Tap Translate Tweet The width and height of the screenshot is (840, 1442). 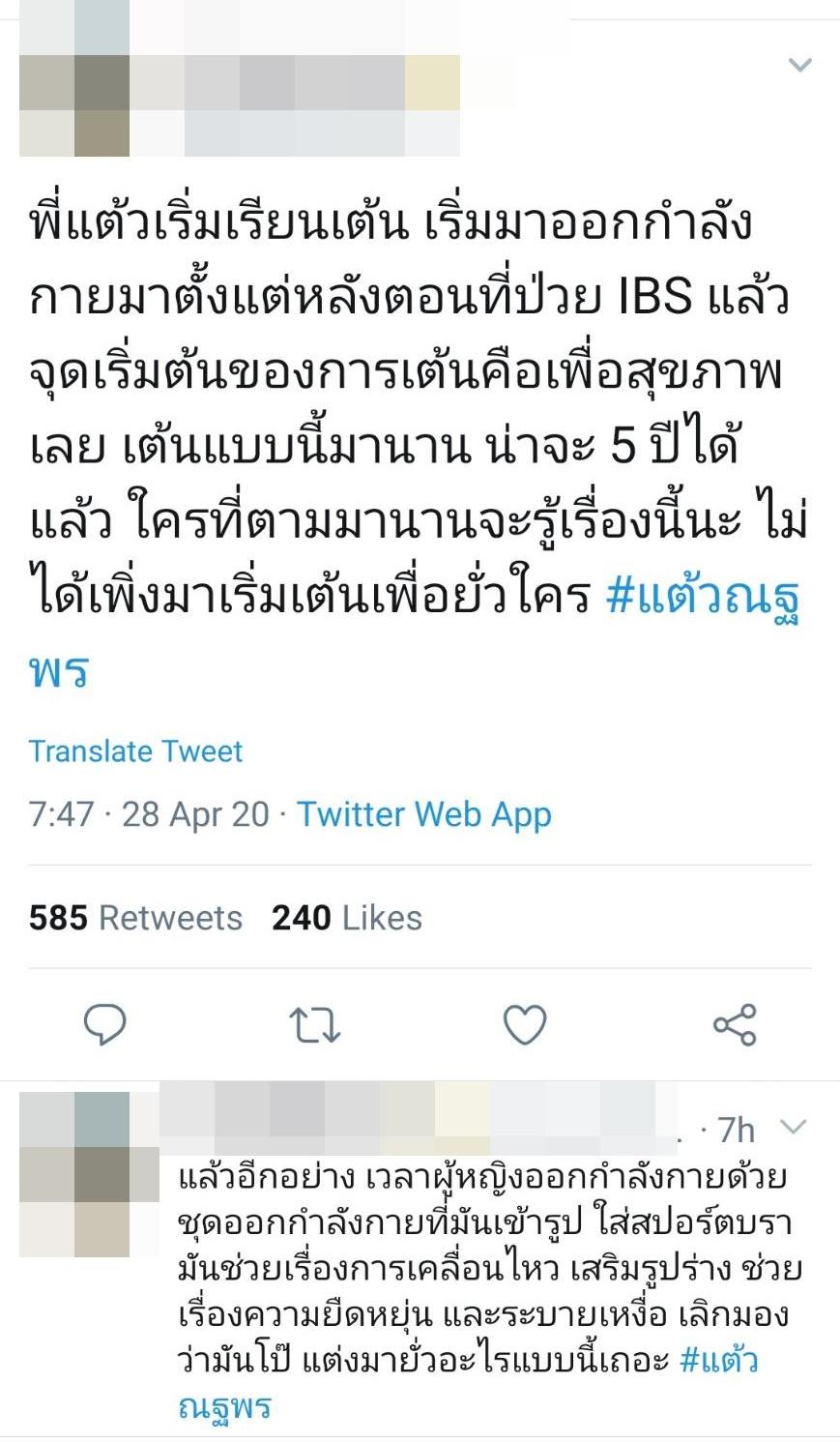click(x=135, y=750)
